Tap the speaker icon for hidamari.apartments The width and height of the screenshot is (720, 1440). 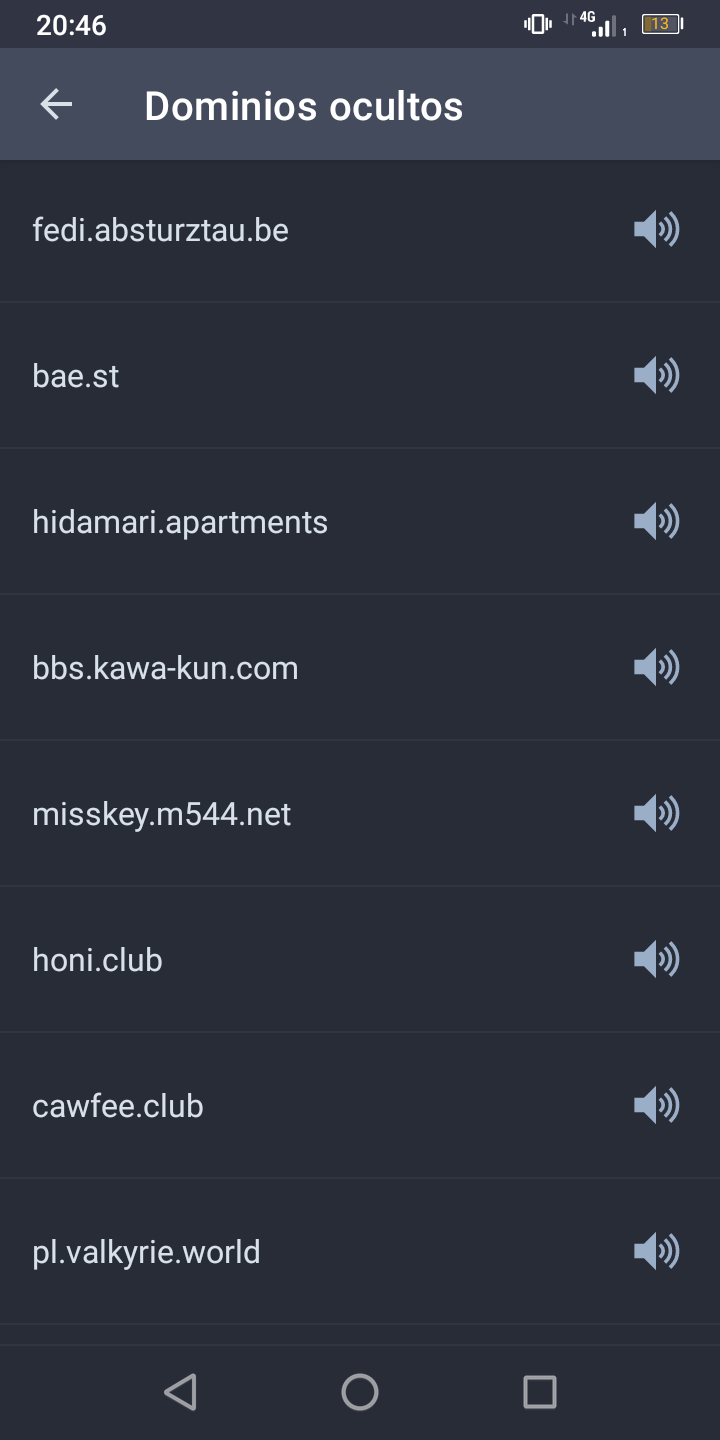click(x=656, y=522)
